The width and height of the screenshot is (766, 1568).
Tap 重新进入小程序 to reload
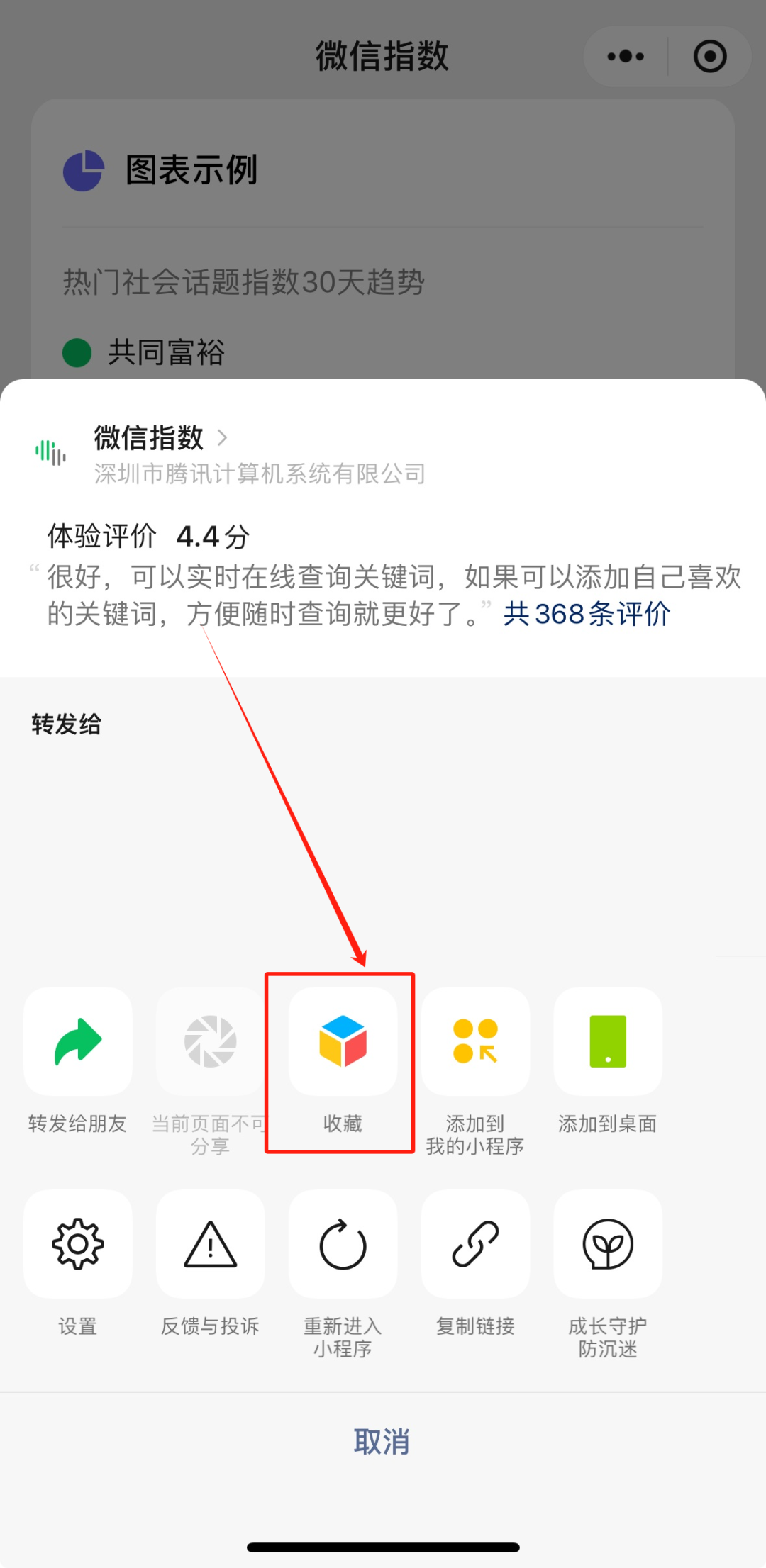point(343,1244)
